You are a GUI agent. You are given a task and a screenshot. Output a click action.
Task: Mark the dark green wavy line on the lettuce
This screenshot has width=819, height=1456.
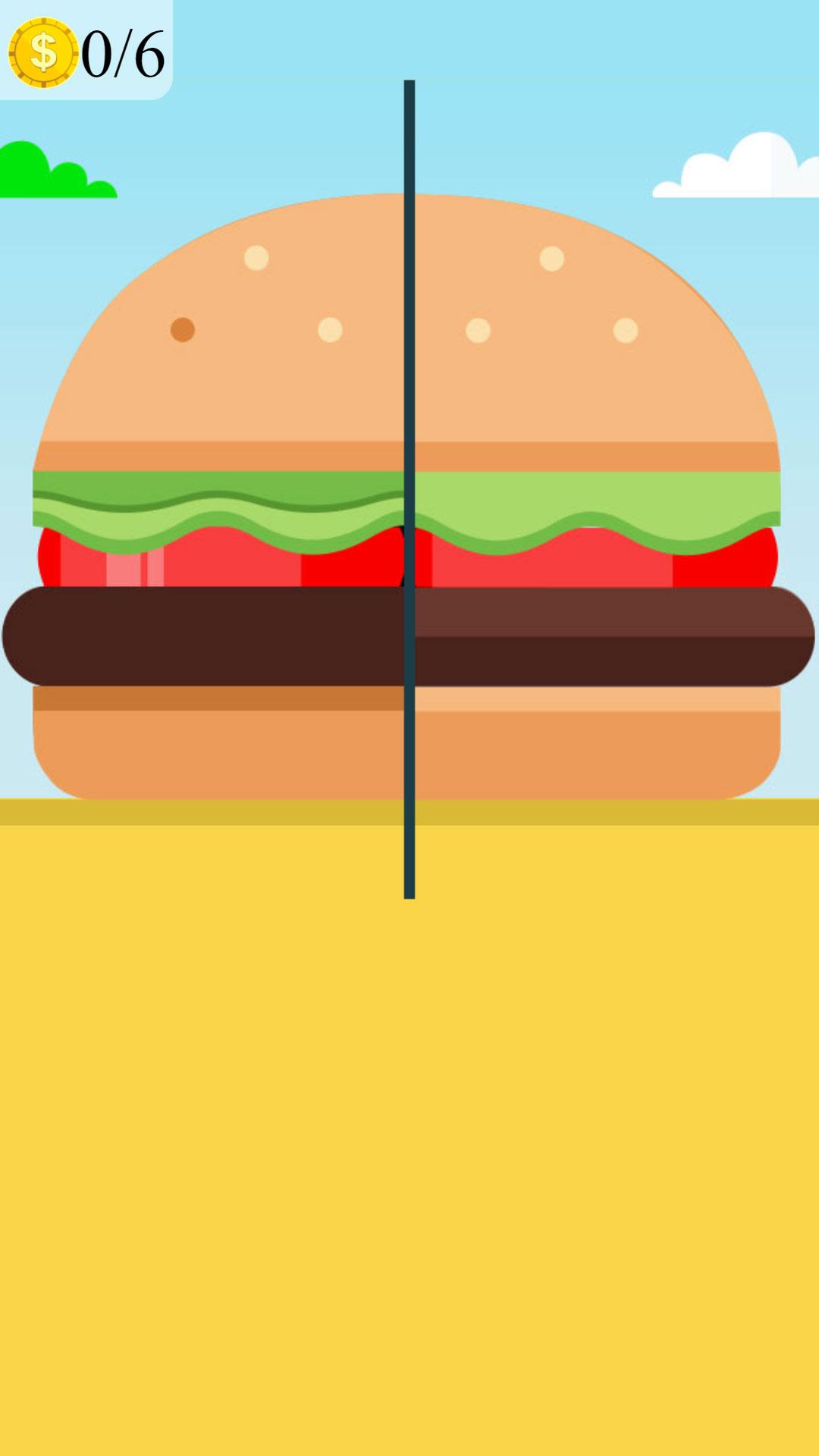218,500
